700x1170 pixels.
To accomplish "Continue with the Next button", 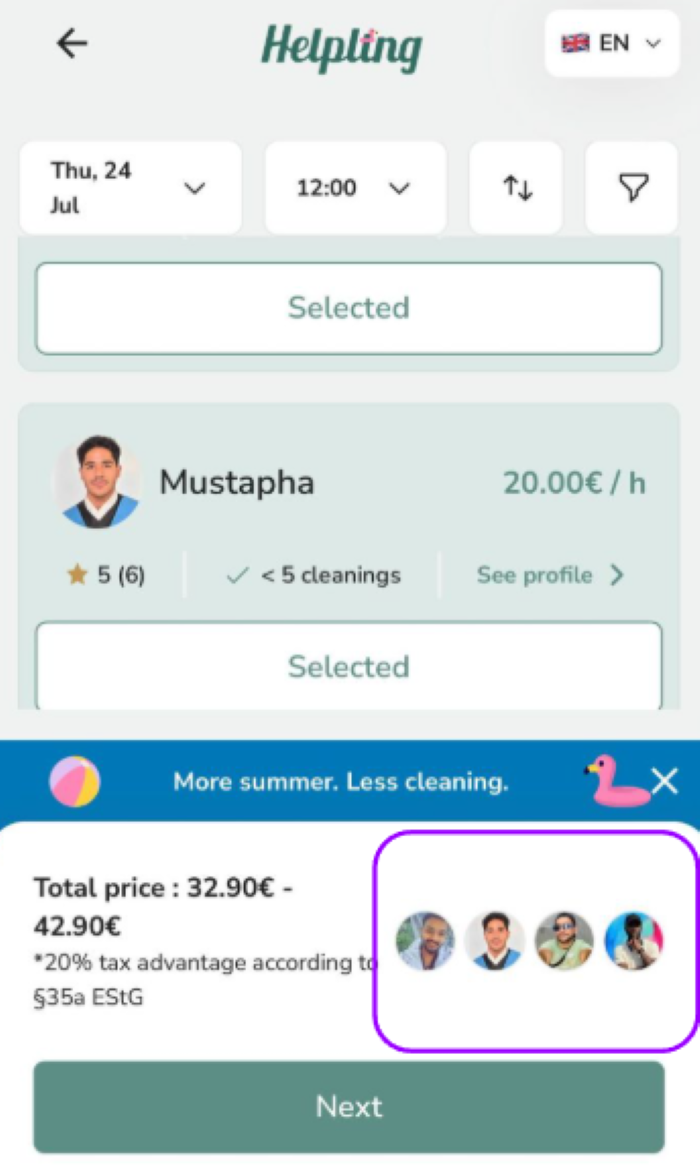I will [x=349, y=1106].
